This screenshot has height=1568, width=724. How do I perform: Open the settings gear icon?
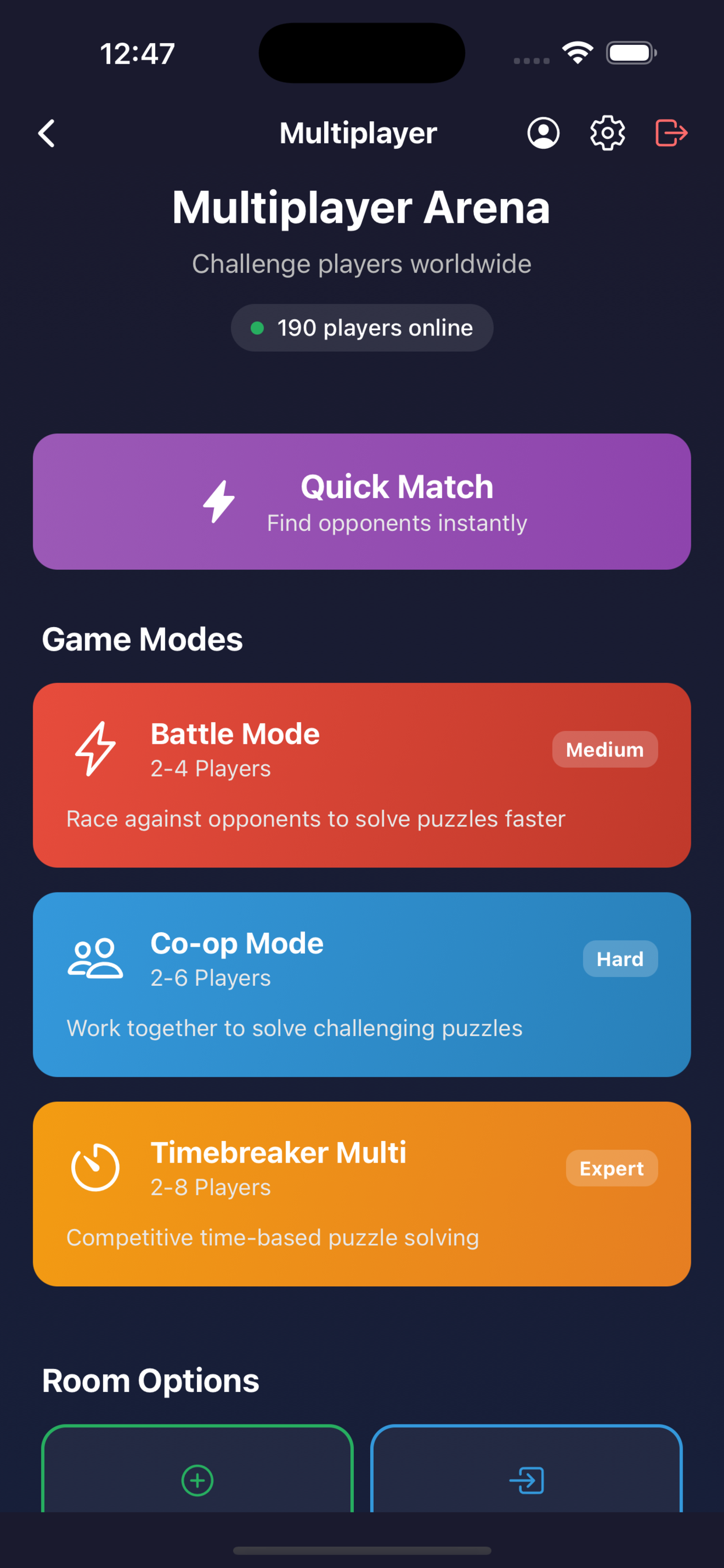607,132
